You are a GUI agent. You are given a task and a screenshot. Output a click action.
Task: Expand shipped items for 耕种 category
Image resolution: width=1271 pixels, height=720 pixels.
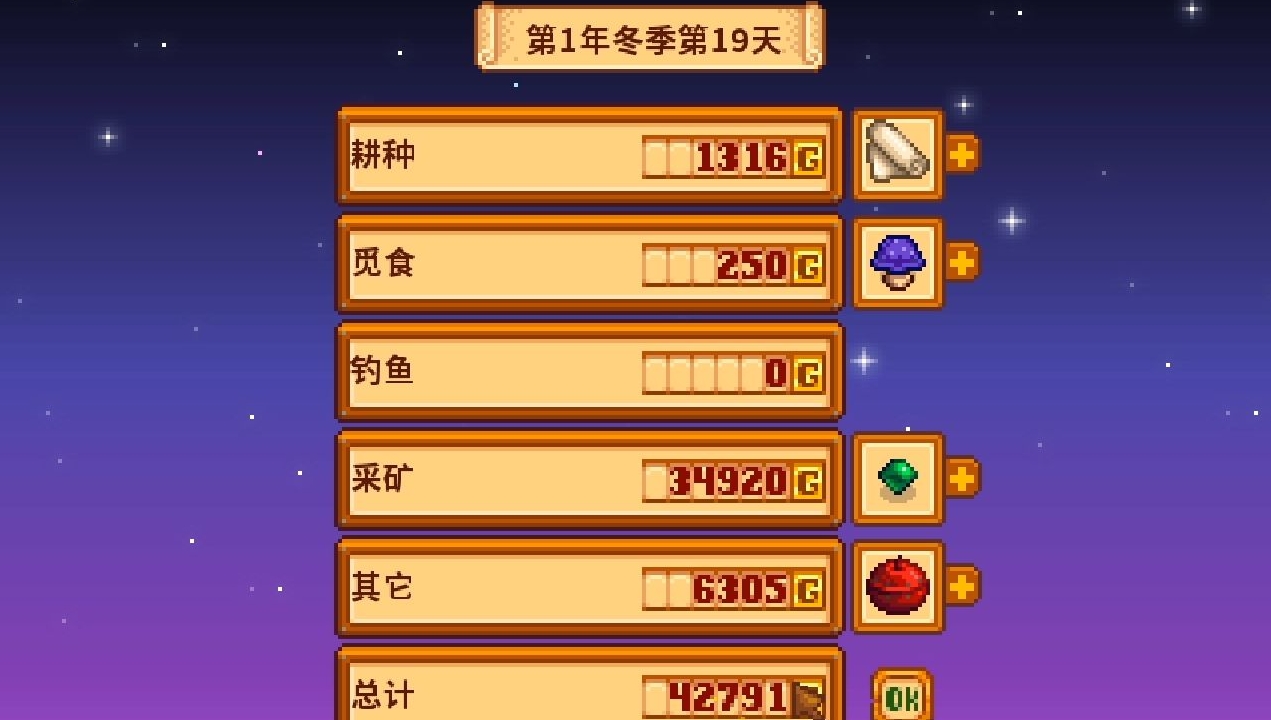click(x=962, y=154)
